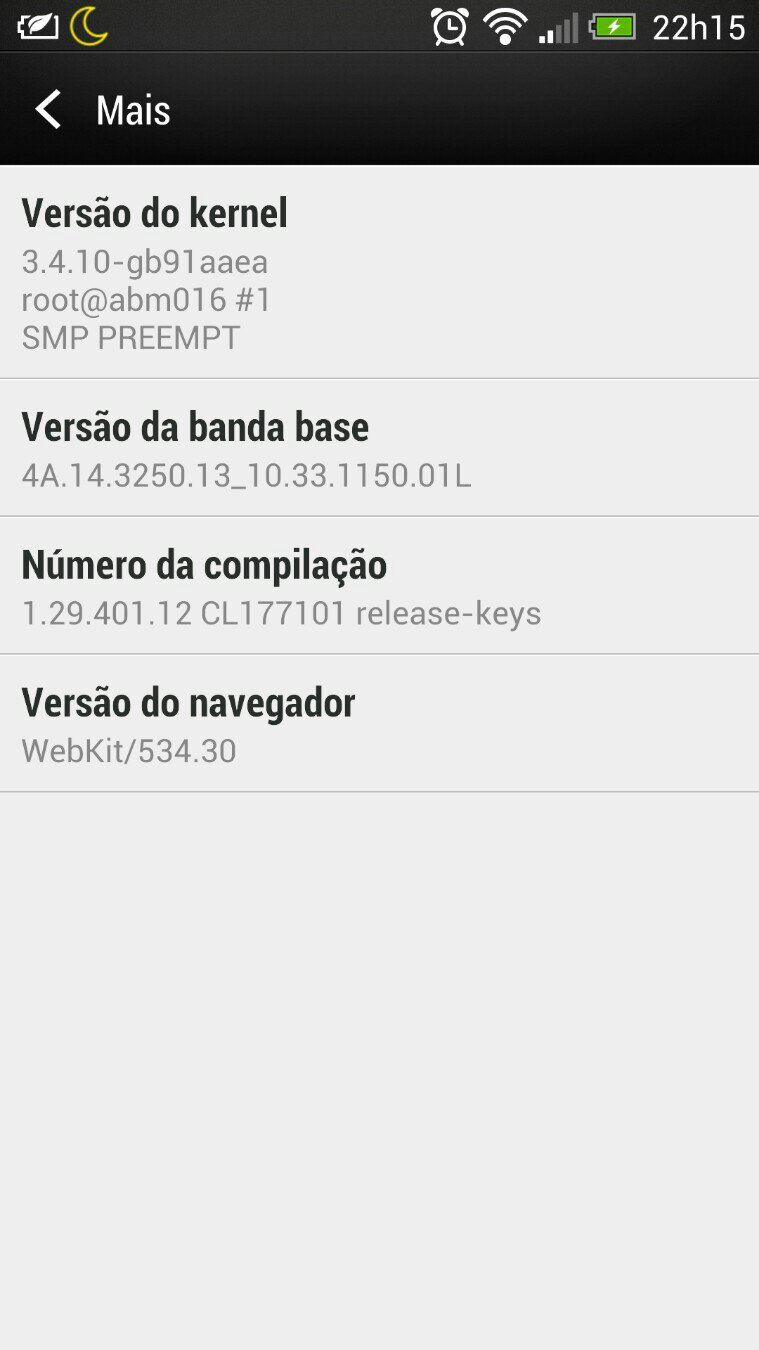Select the Versão da banda base row
Image resolution: width=759 pixels, height=1350 pixels.
pos(379,448)
